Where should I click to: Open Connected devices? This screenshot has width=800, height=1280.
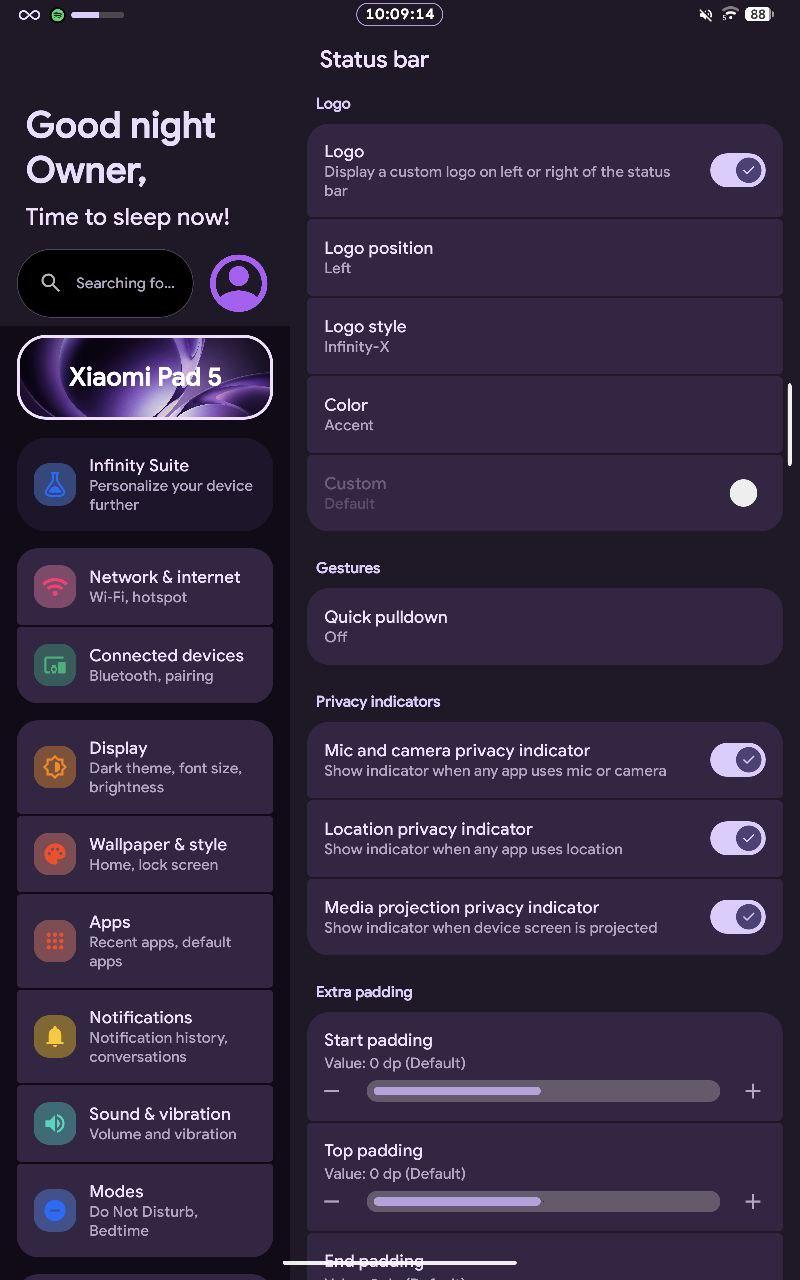pos(145,665)
